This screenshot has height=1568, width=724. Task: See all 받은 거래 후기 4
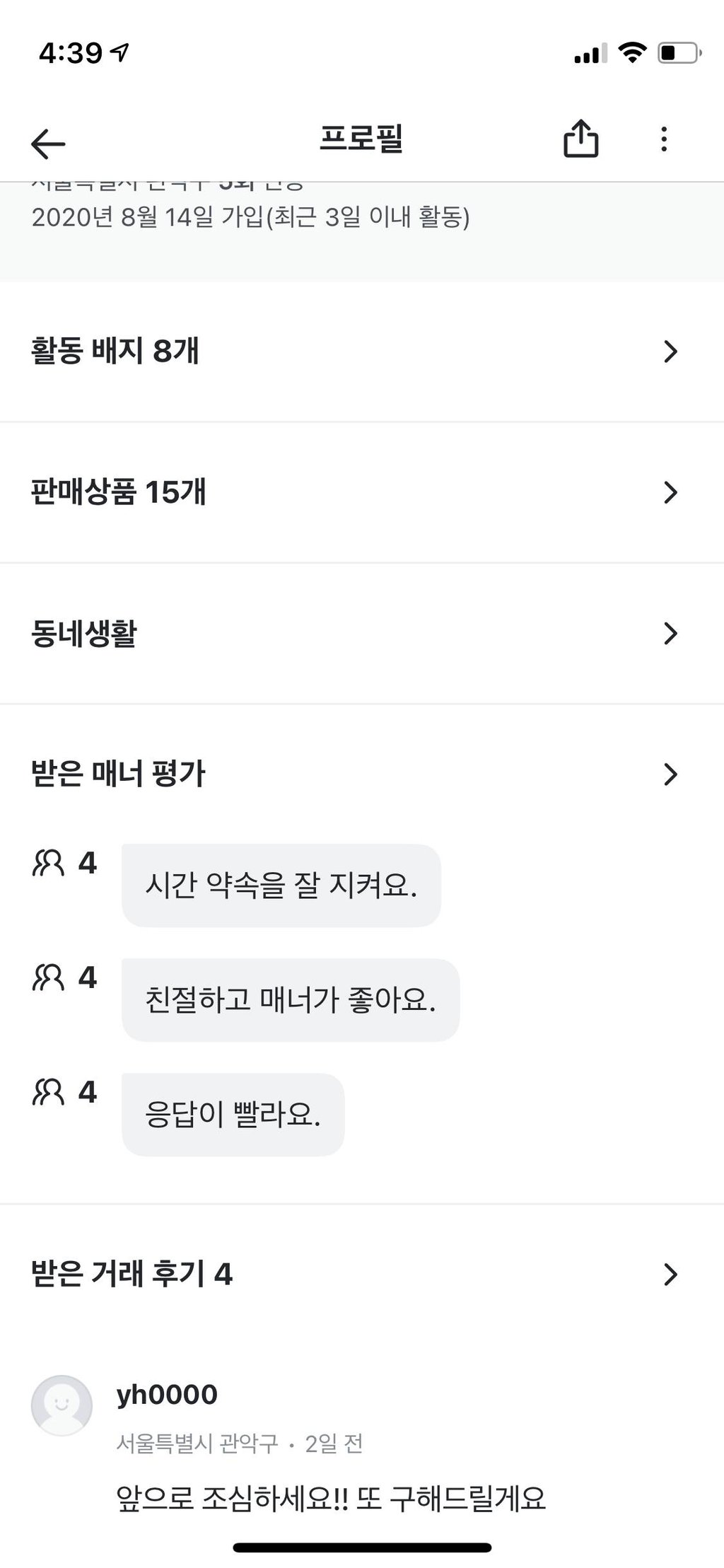coord(354,1274)
